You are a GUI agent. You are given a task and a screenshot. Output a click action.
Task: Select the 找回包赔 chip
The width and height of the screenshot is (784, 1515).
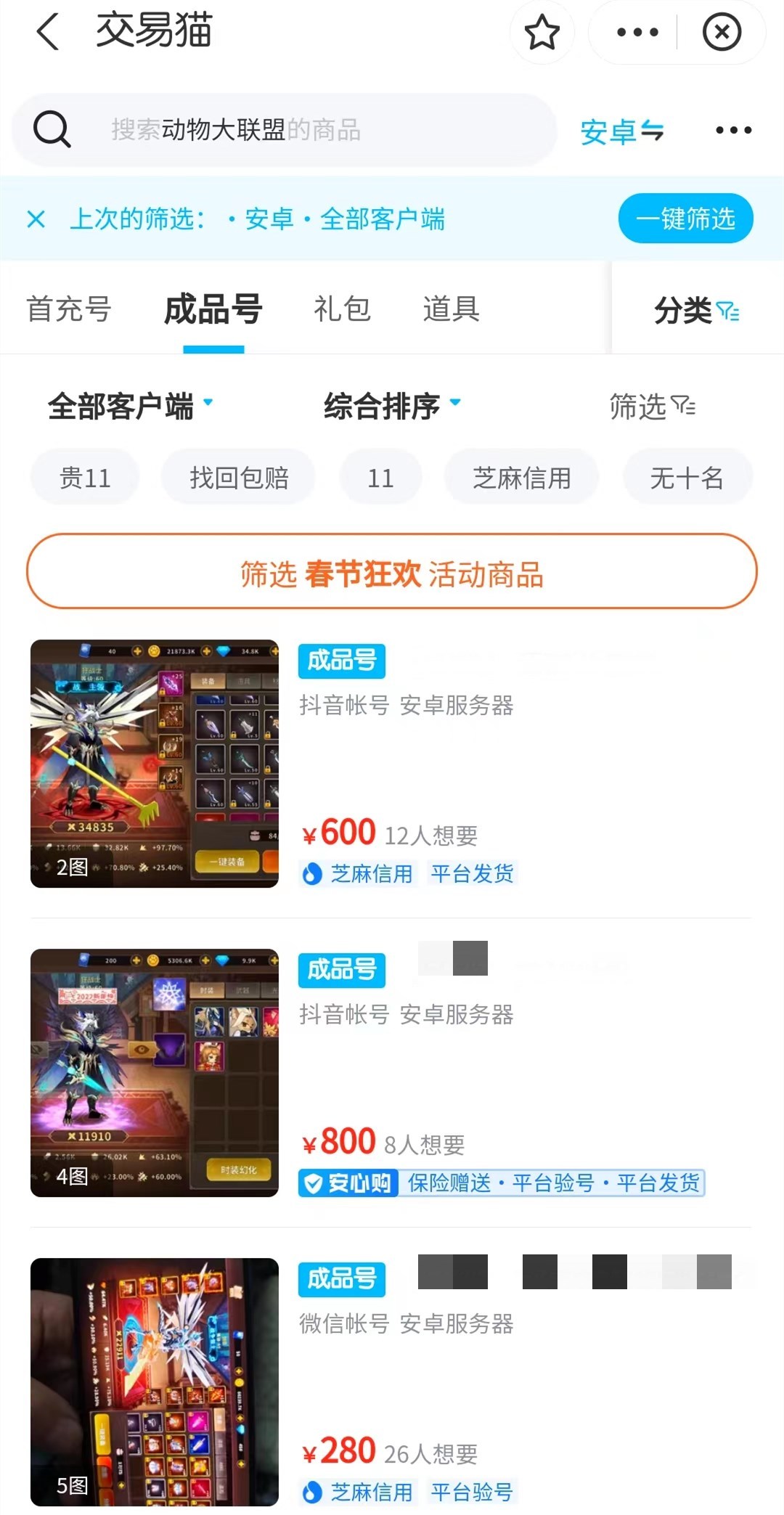pos(239,478)
